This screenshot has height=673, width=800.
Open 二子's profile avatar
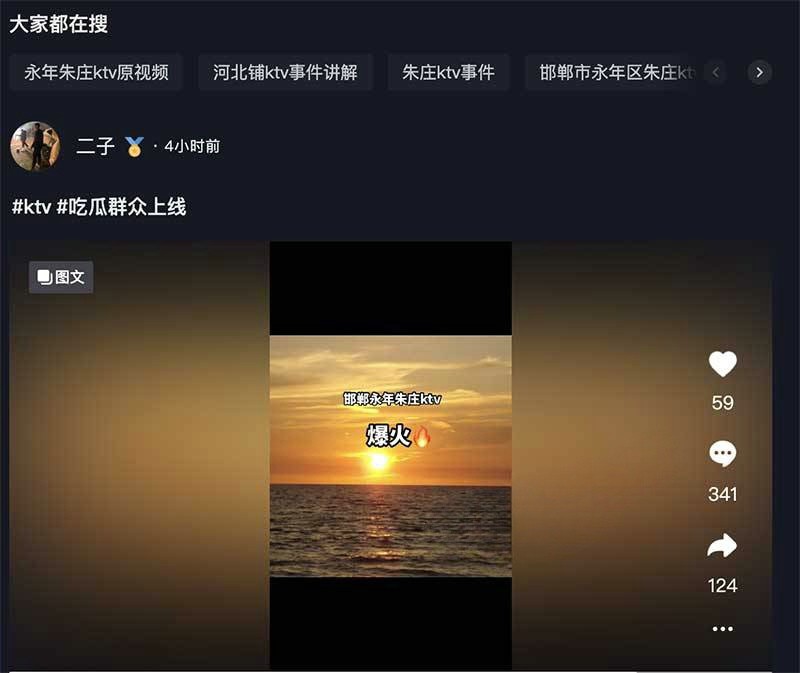pos(35,146)
